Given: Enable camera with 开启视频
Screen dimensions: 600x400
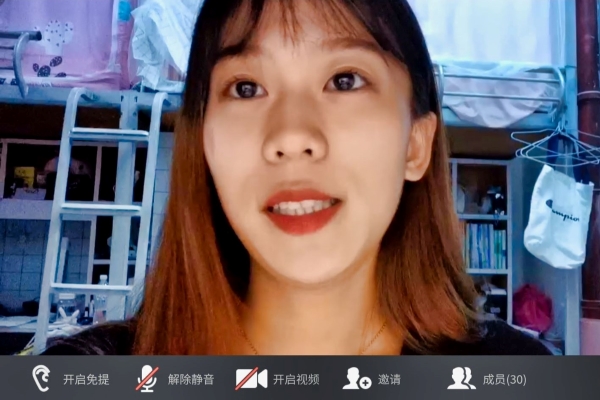Looking at the screenshot, I should point(278,379).
